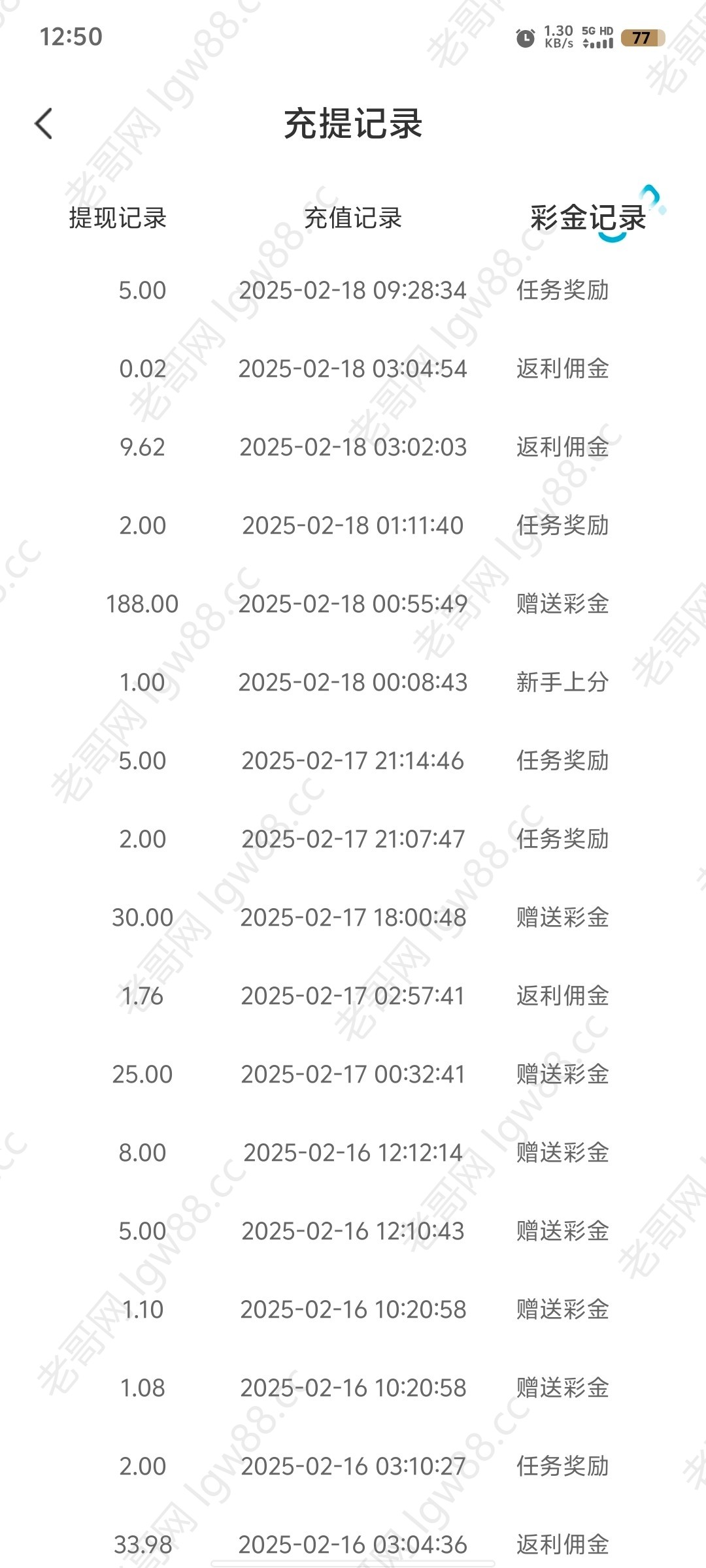Switch to the 提现记录 tab
This screenshot has width=706, height=1568.
tap(118, 218)
